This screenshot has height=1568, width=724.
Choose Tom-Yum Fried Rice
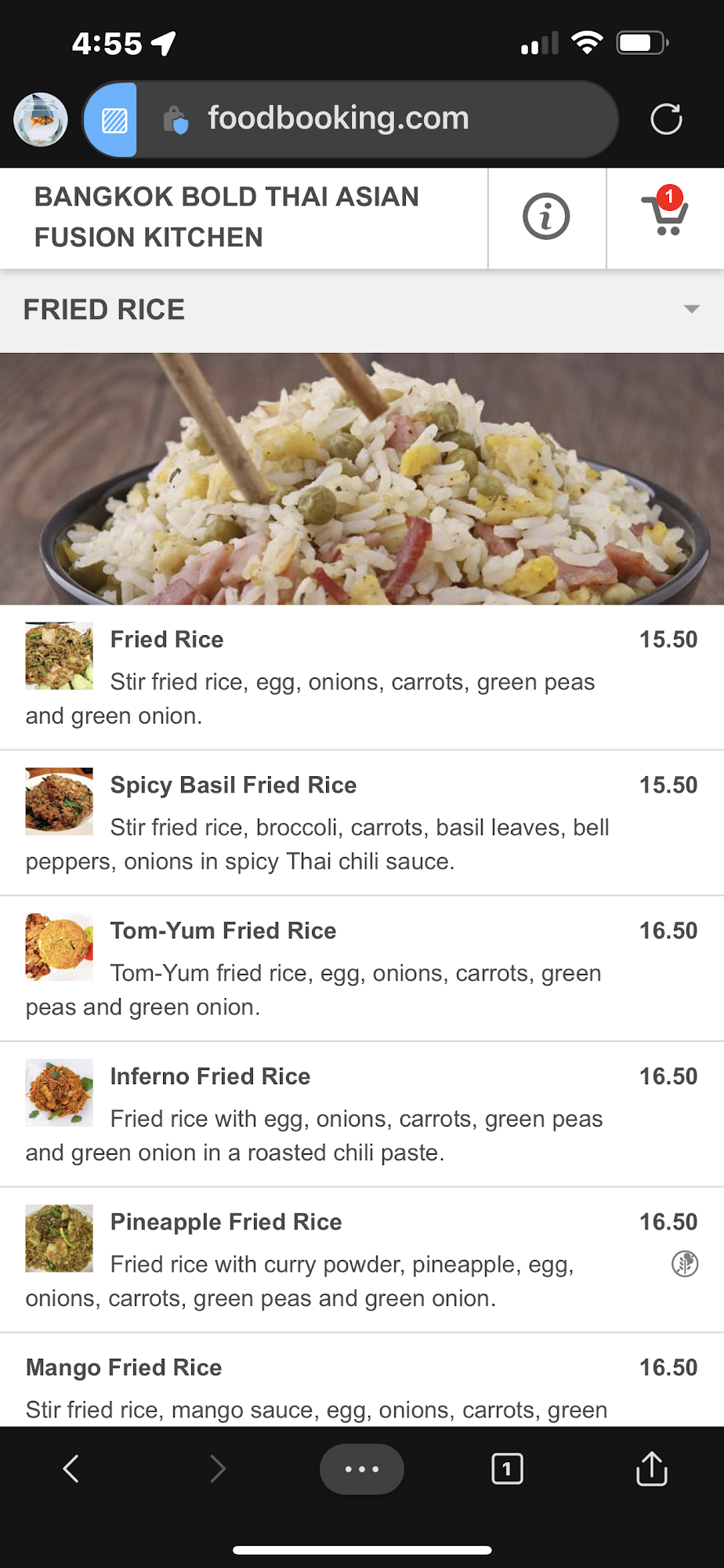tap(223, 931)
